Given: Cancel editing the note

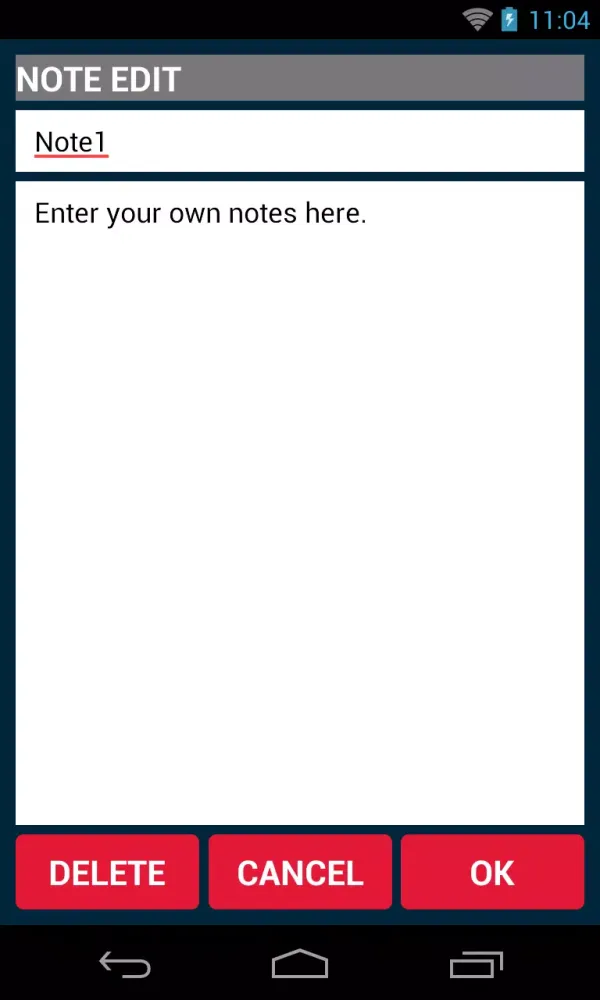Looking at the screenshot, I should 300,872.
